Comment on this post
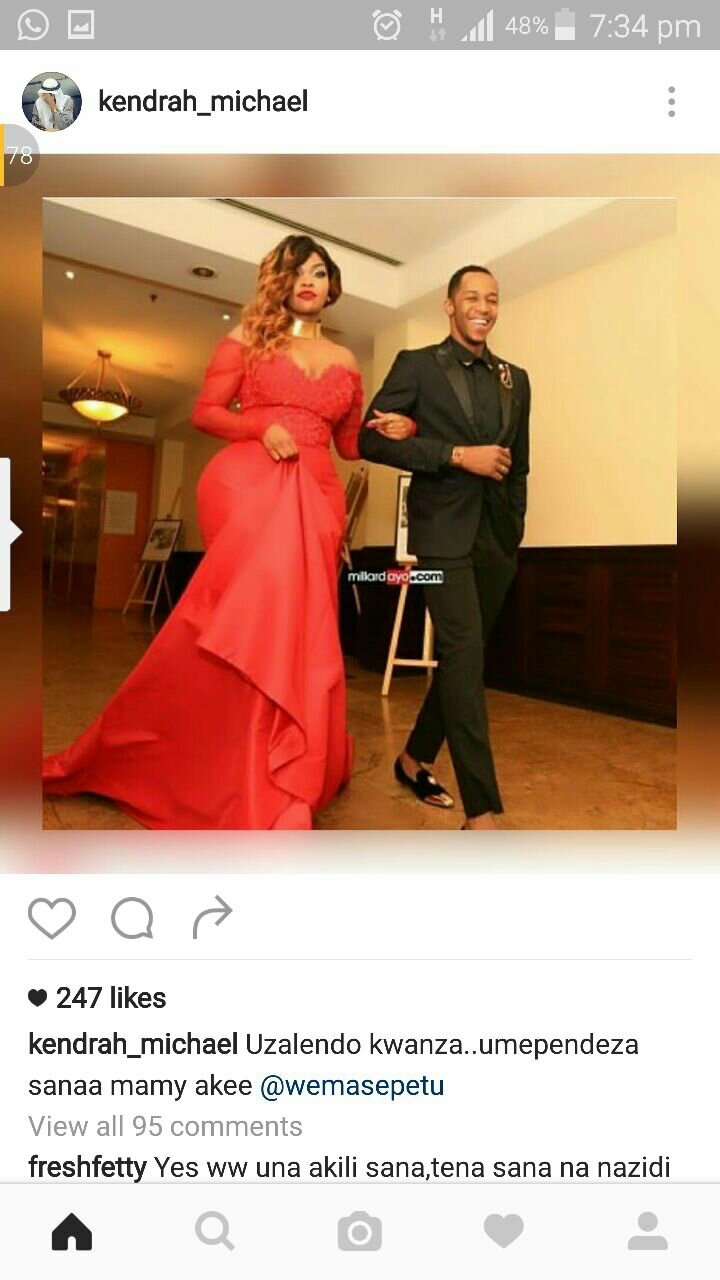720x1280 pixels. [132, 918]
